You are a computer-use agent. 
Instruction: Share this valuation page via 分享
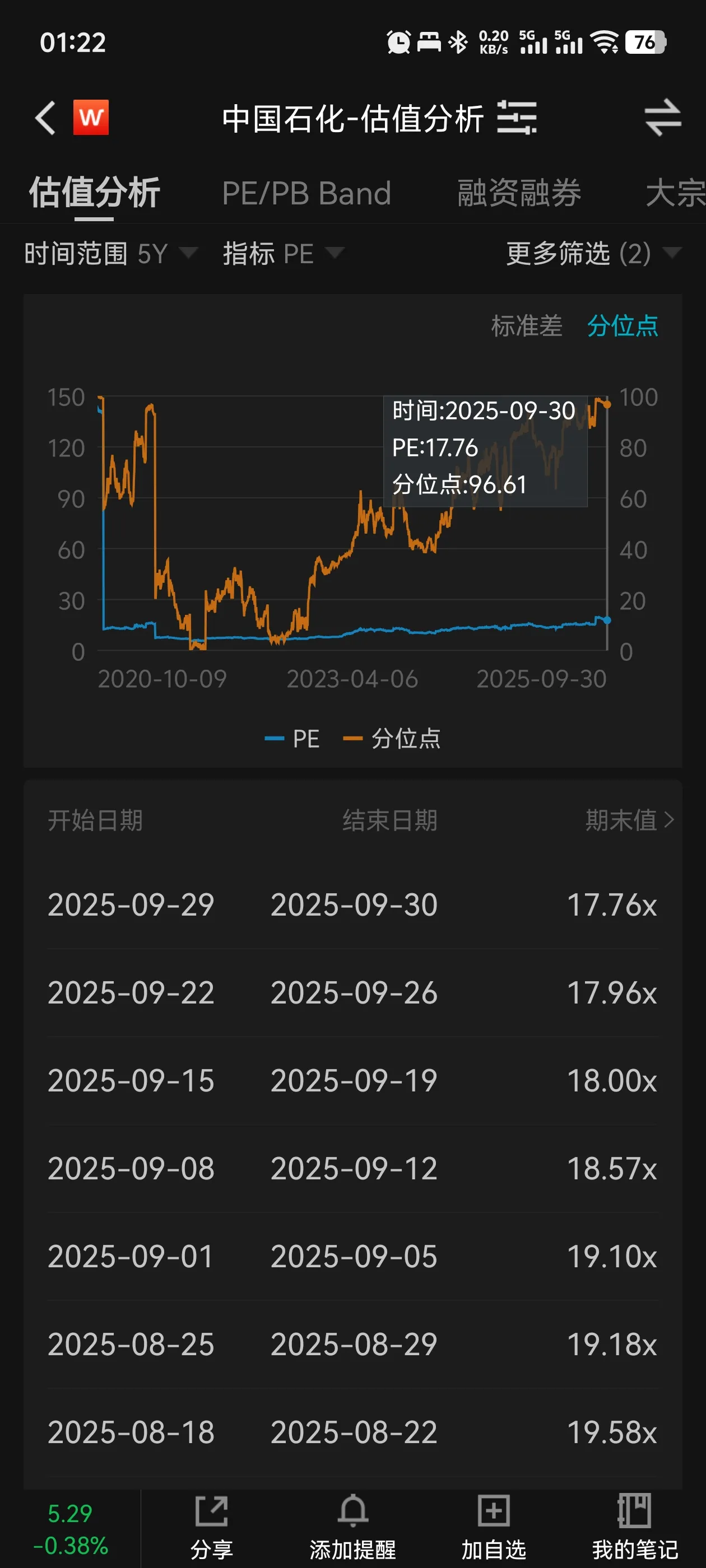tap(211, 1527)
